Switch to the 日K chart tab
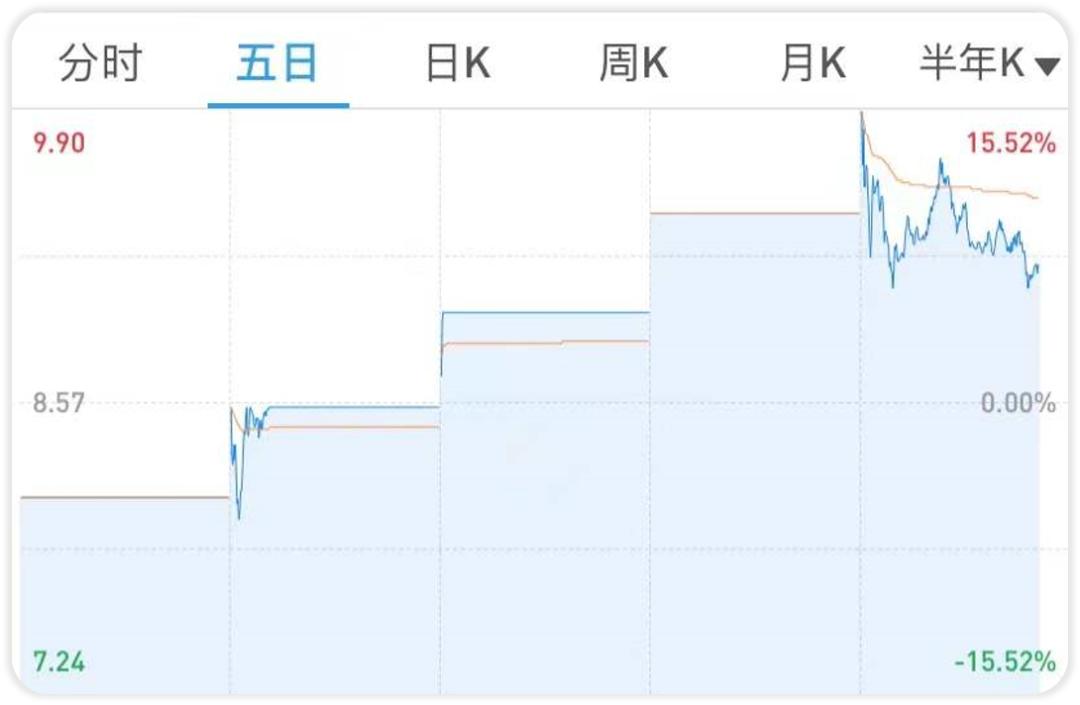 coord(458,65)
